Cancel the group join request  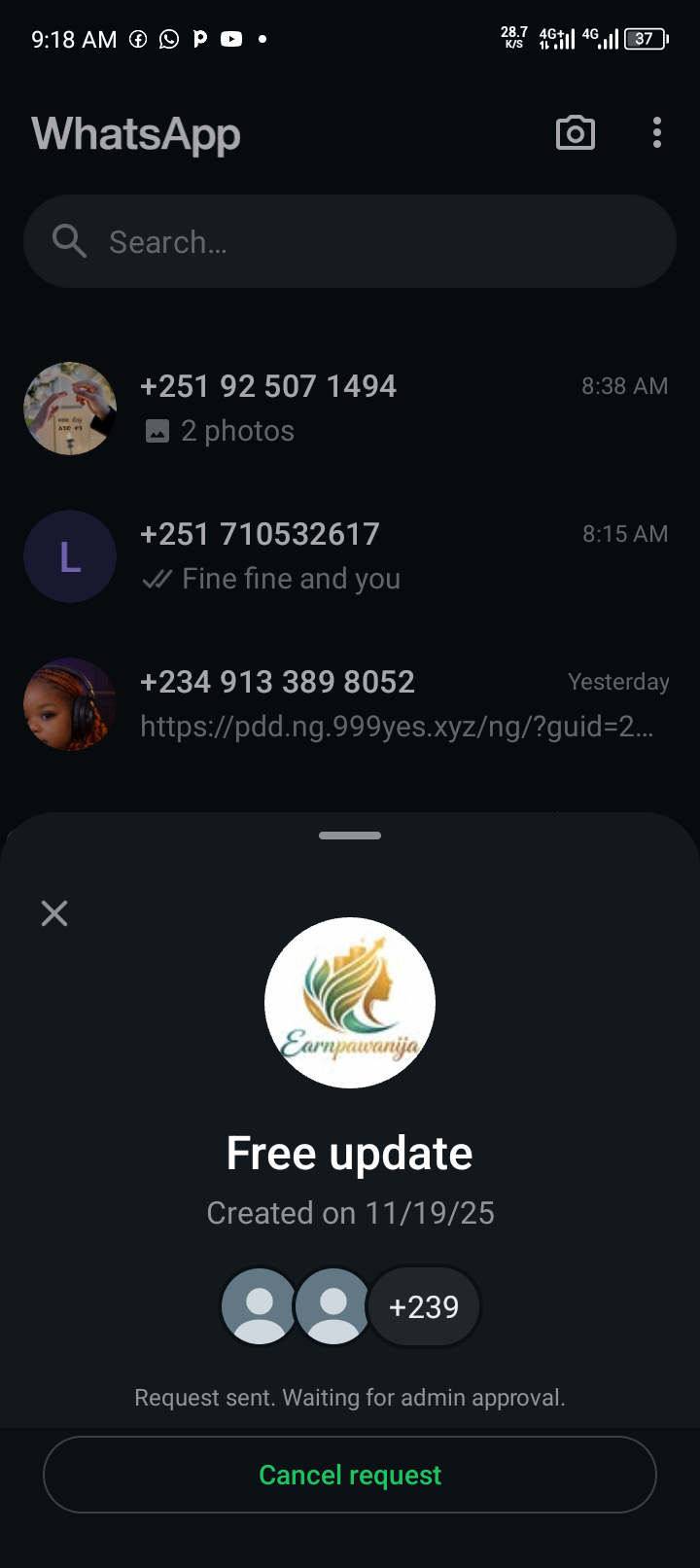pyautogui.click(x=350, y=1475)
